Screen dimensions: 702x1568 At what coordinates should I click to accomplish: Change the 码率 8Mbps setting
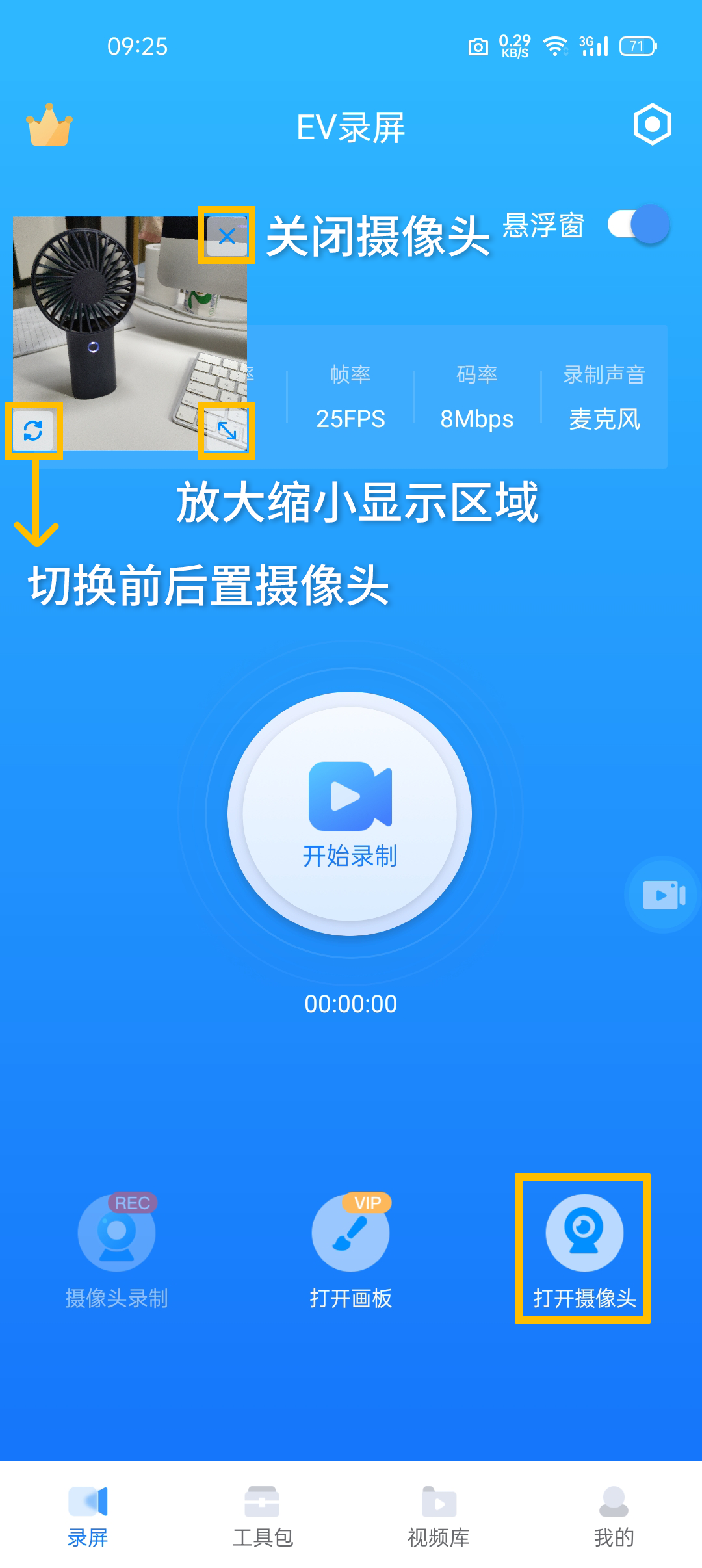click(476, 397)
